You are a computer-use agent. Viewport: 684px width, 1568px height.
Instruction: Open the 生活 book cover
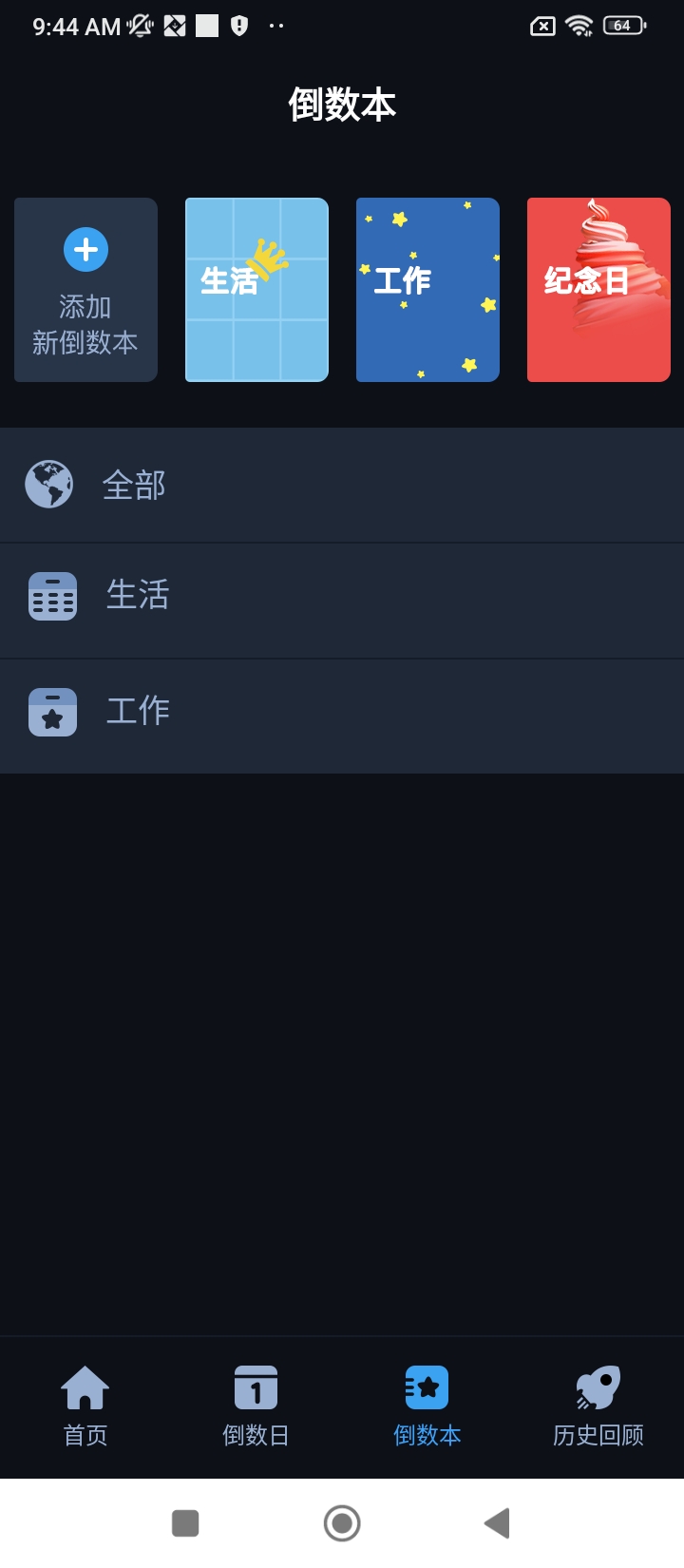click(256, 290)
